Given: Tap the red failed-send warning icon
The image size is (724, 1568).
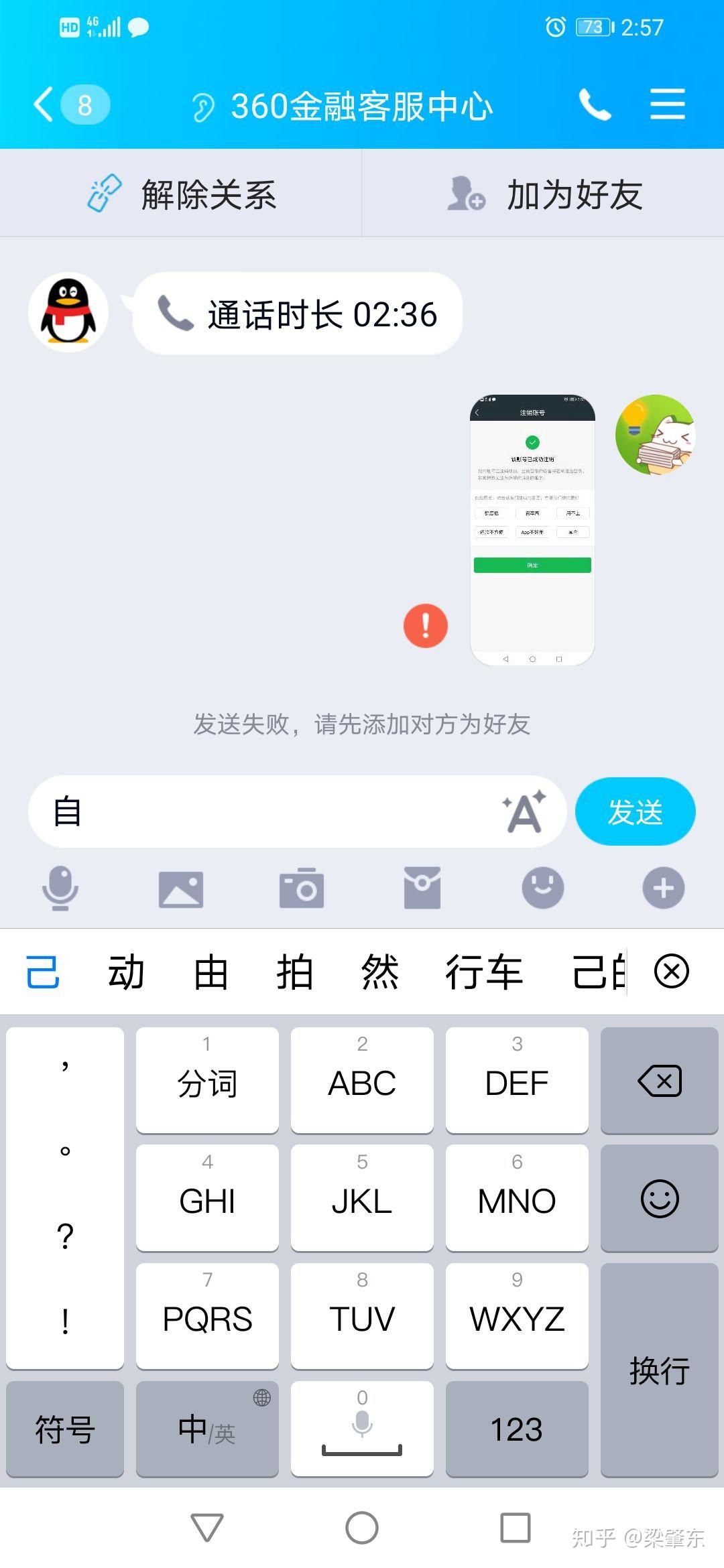Looking at the screenshot, I should (425, 626).
